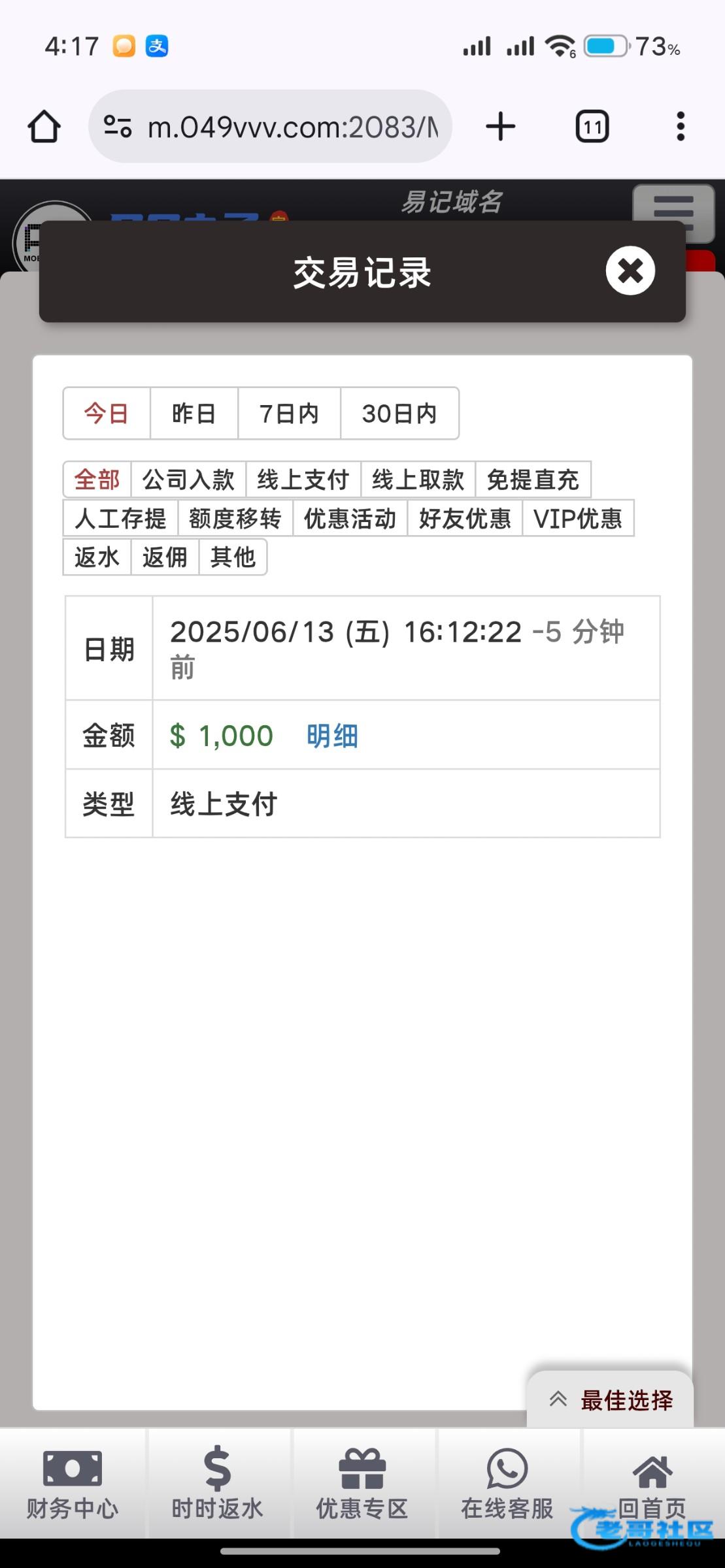Expand the 最佳选择 panel
Screen dimensions: 725x1568
click(611, 1400)
